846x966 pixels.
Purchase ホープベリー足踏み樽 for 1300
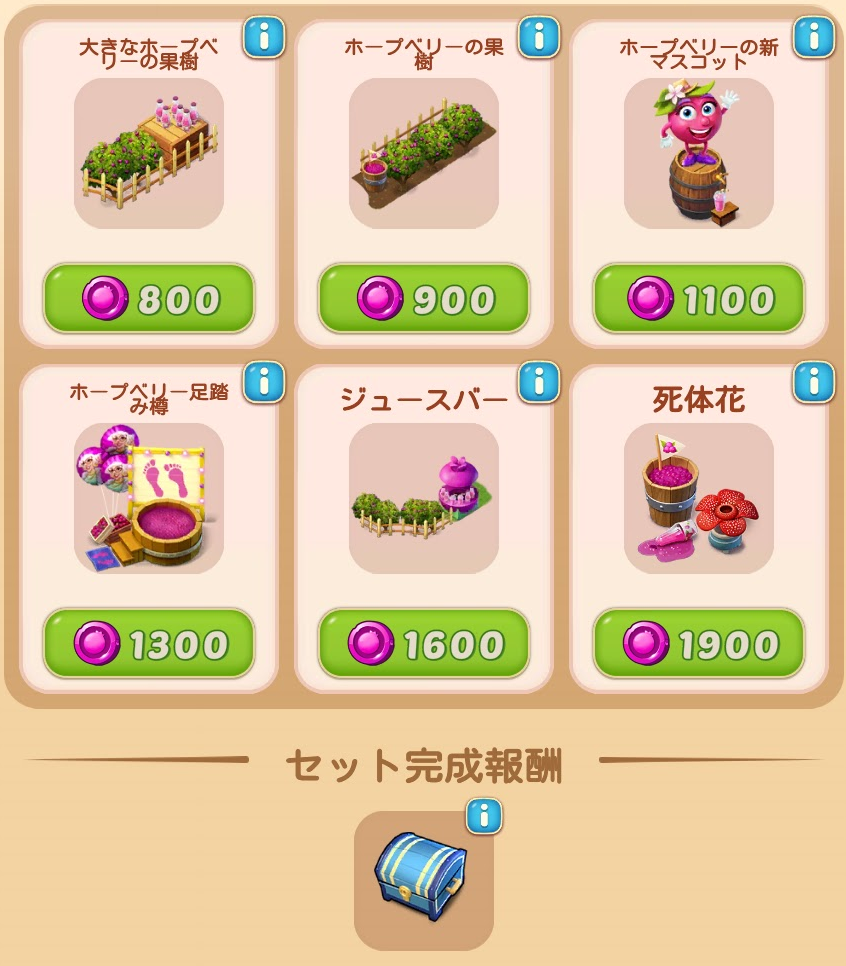[149, 643]
